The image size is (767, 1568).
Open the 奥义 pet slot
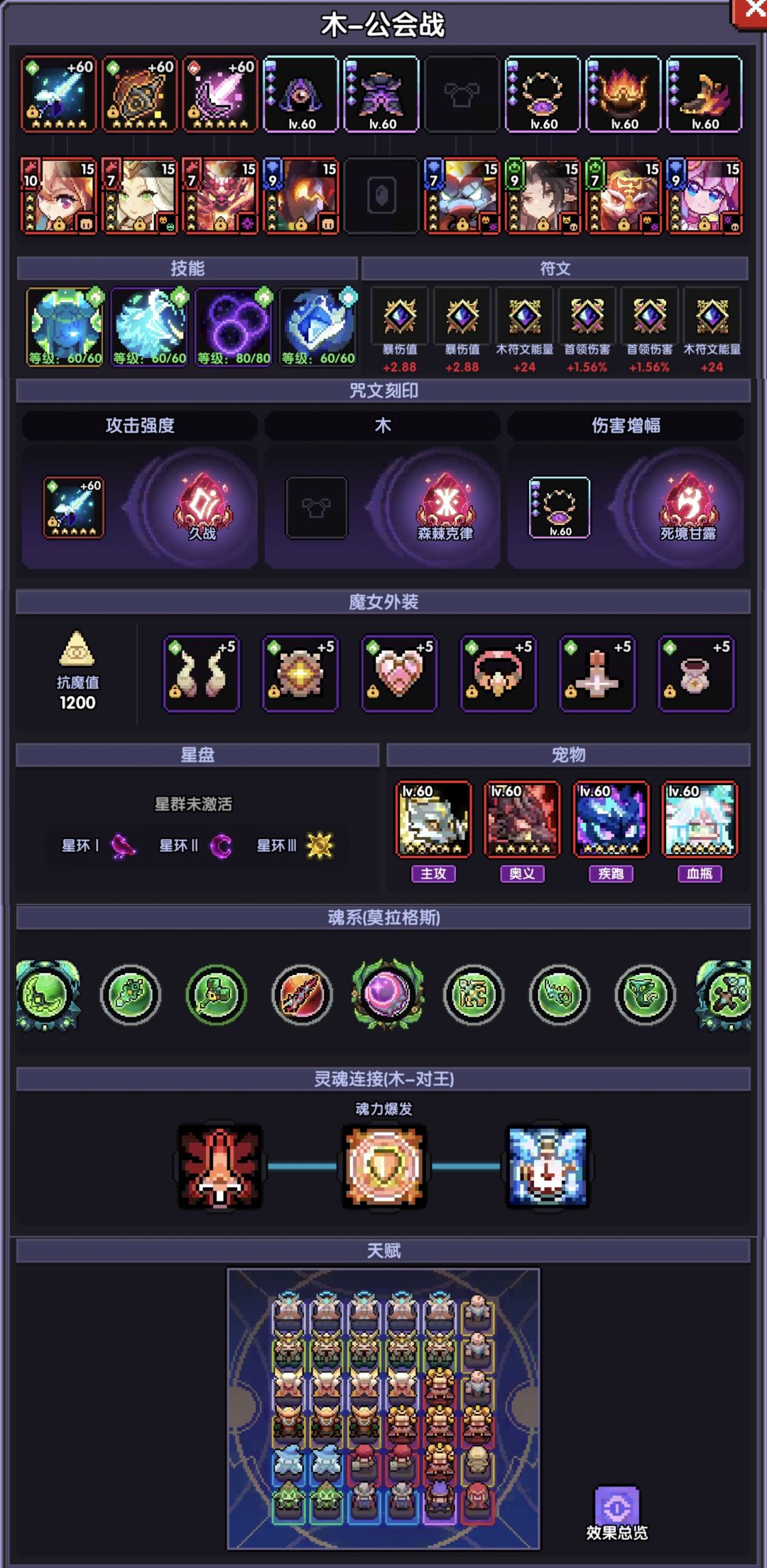[522, 819]
